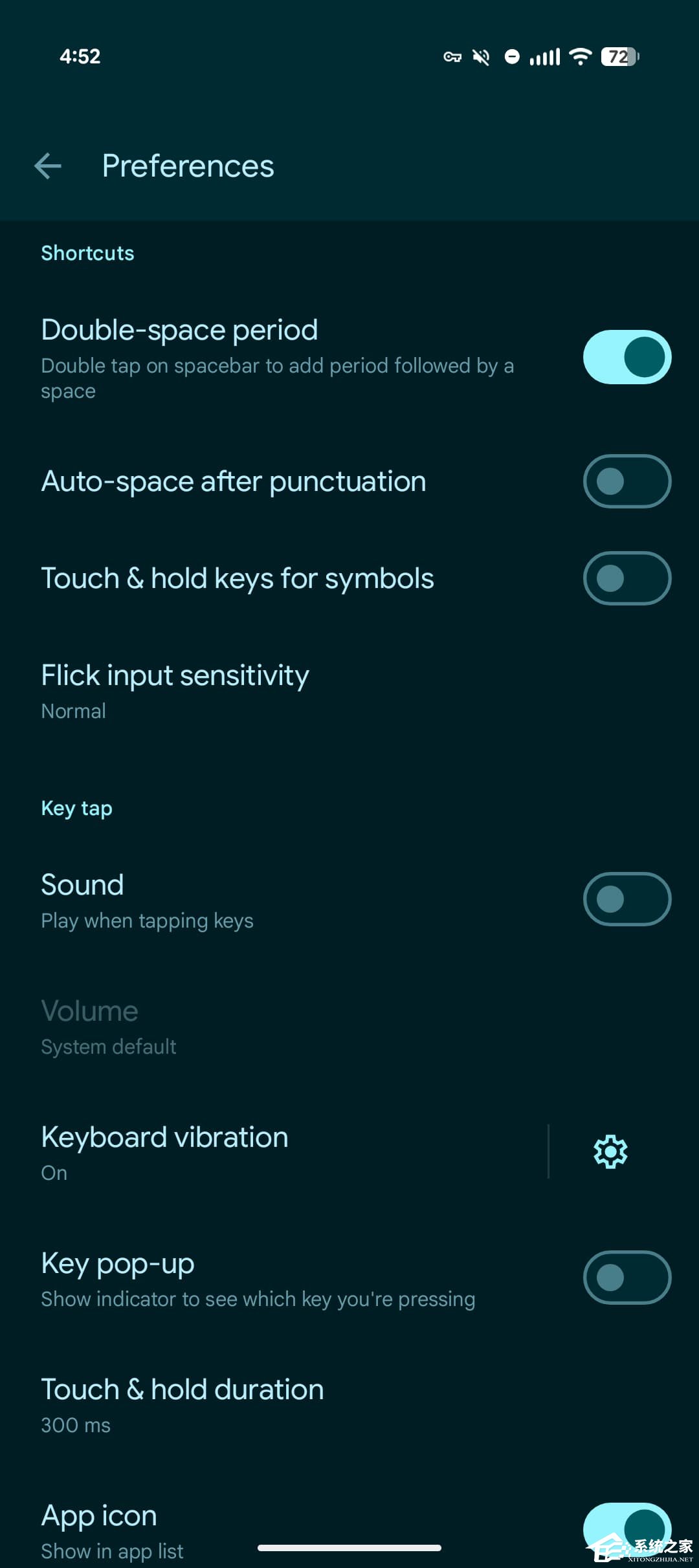Enable Touch & hold keys for symbols
This screenshot has height=1568, width=699.
click(x=626, y=578)
